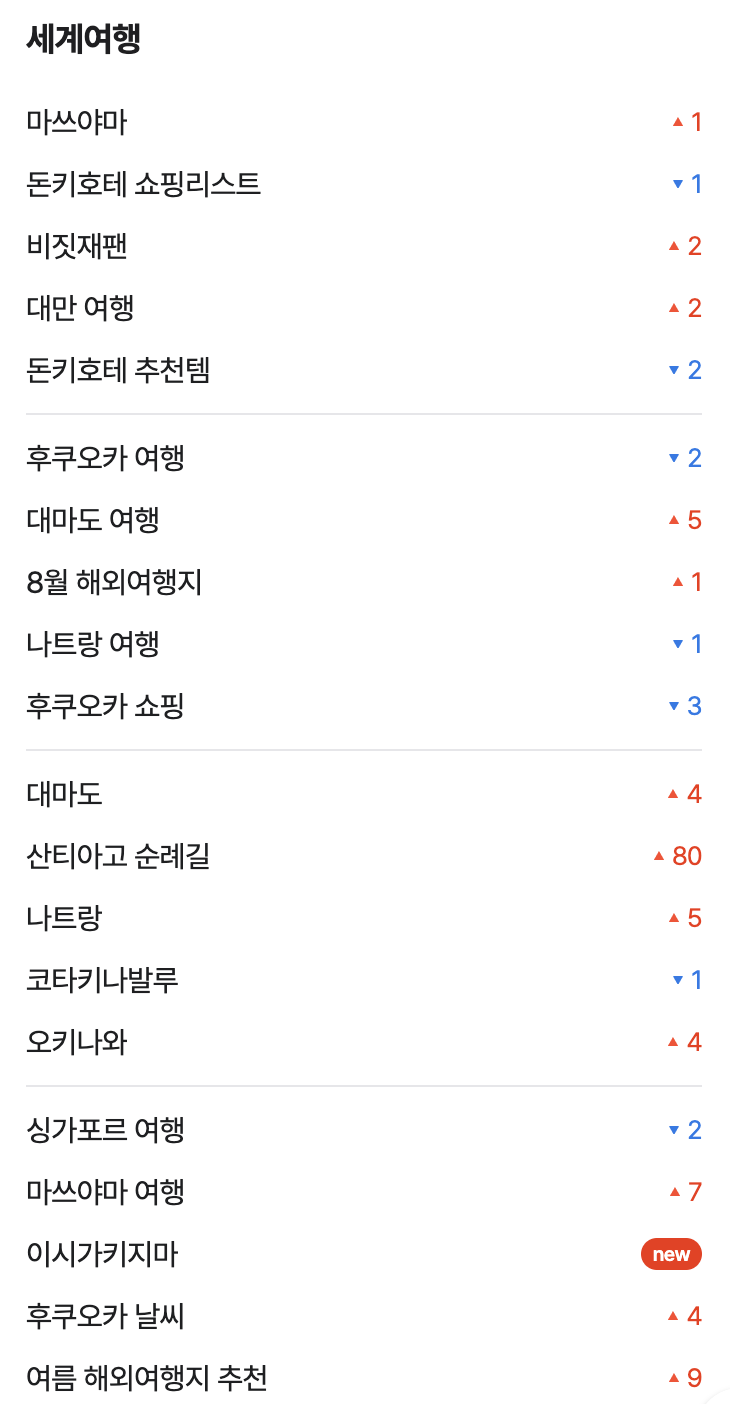The image size is (730, 1404).
Task: Open 여름 해외여행지 추천 keyword
Action: tap(147, 1378)
